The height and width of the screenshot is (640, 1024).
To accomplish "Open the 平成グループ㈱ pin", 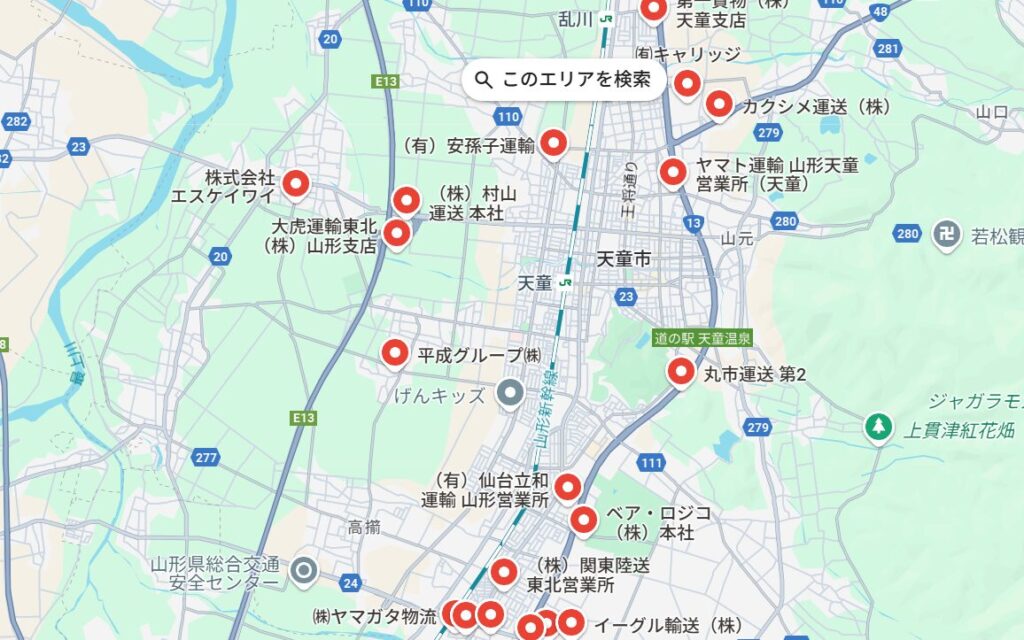I will point(395,353).
